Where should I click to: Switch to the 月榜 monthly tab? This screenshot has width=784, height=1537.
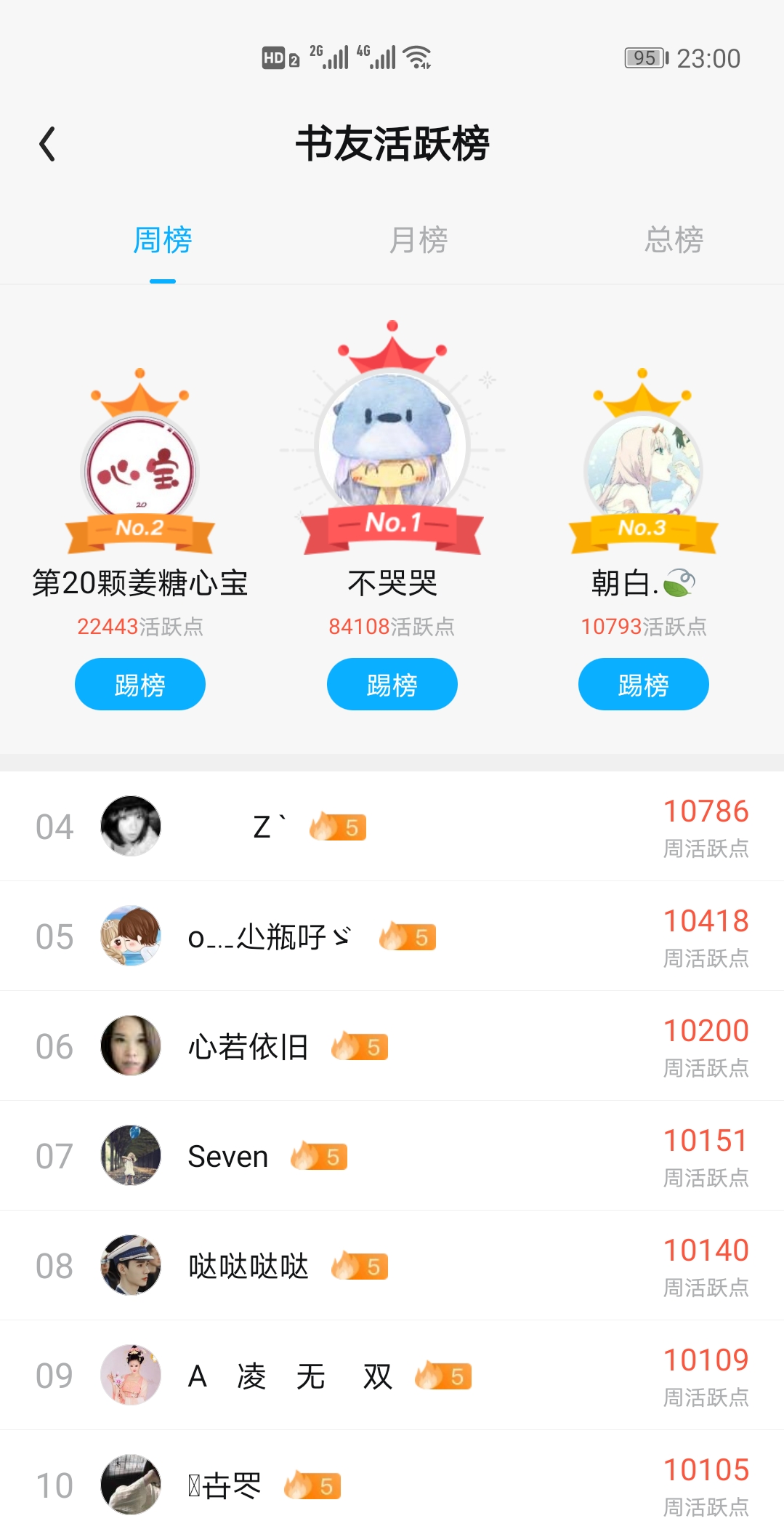(419, 241)
